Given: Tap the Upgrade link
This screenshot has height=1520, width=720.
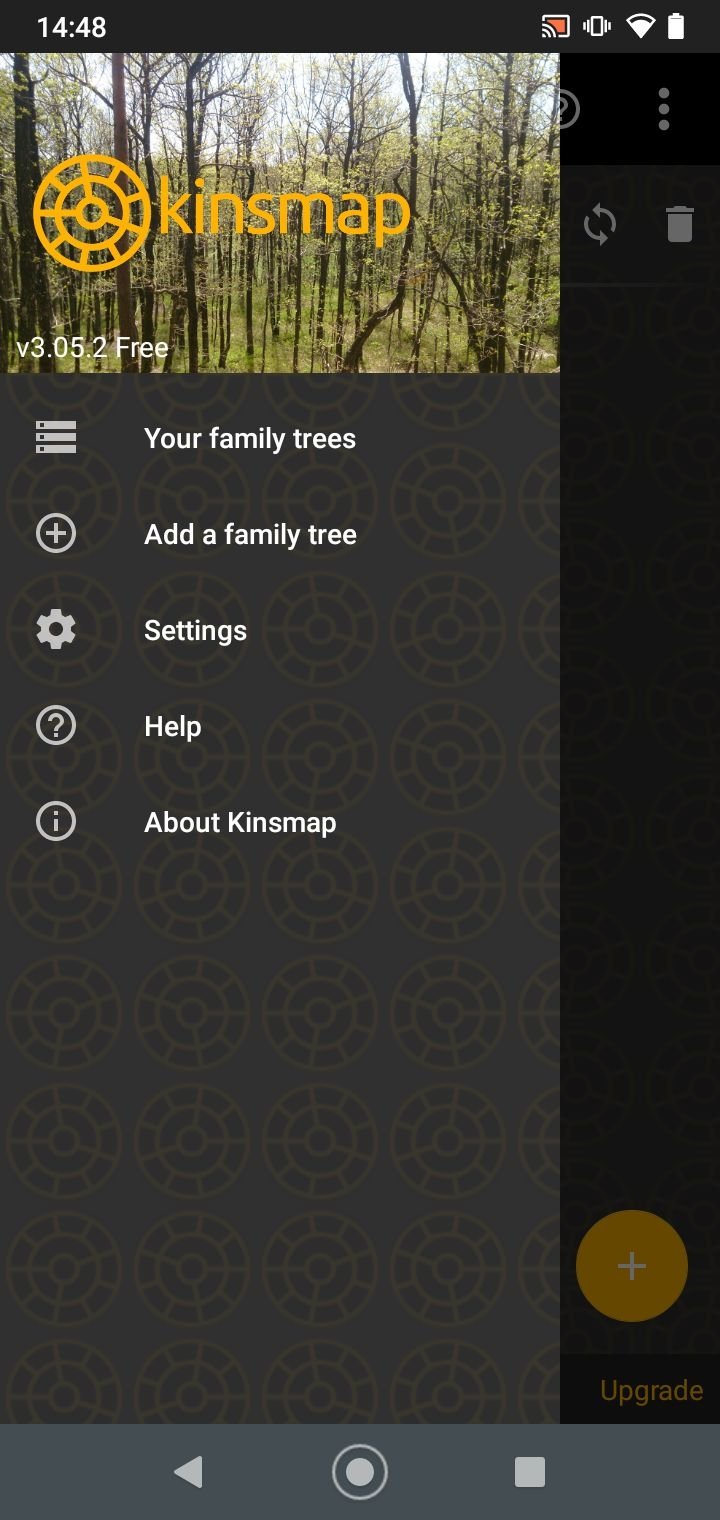Looking at the screenshot, I should pyautogui.click(x=651, y=1390).
